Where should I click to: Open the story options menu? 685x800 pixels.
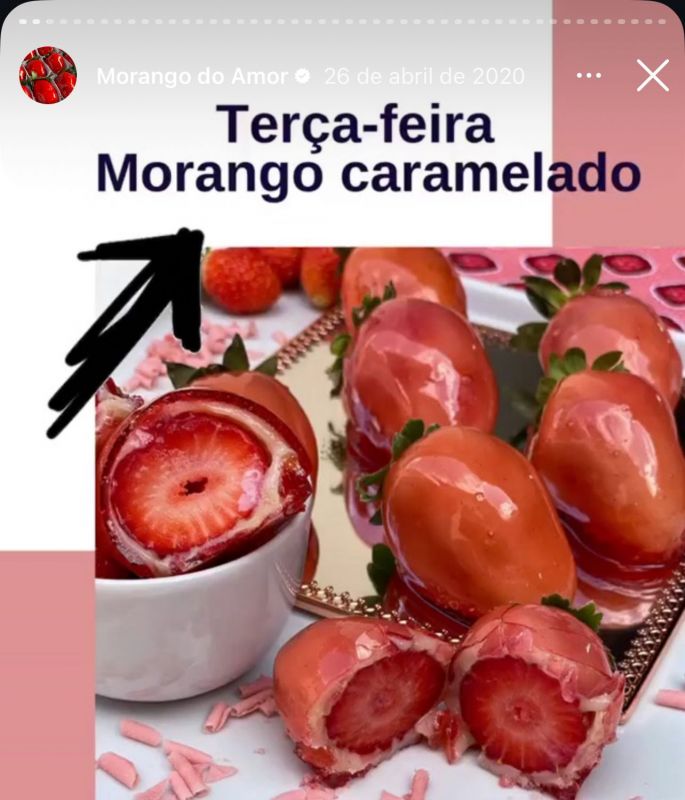click(589, 76)
